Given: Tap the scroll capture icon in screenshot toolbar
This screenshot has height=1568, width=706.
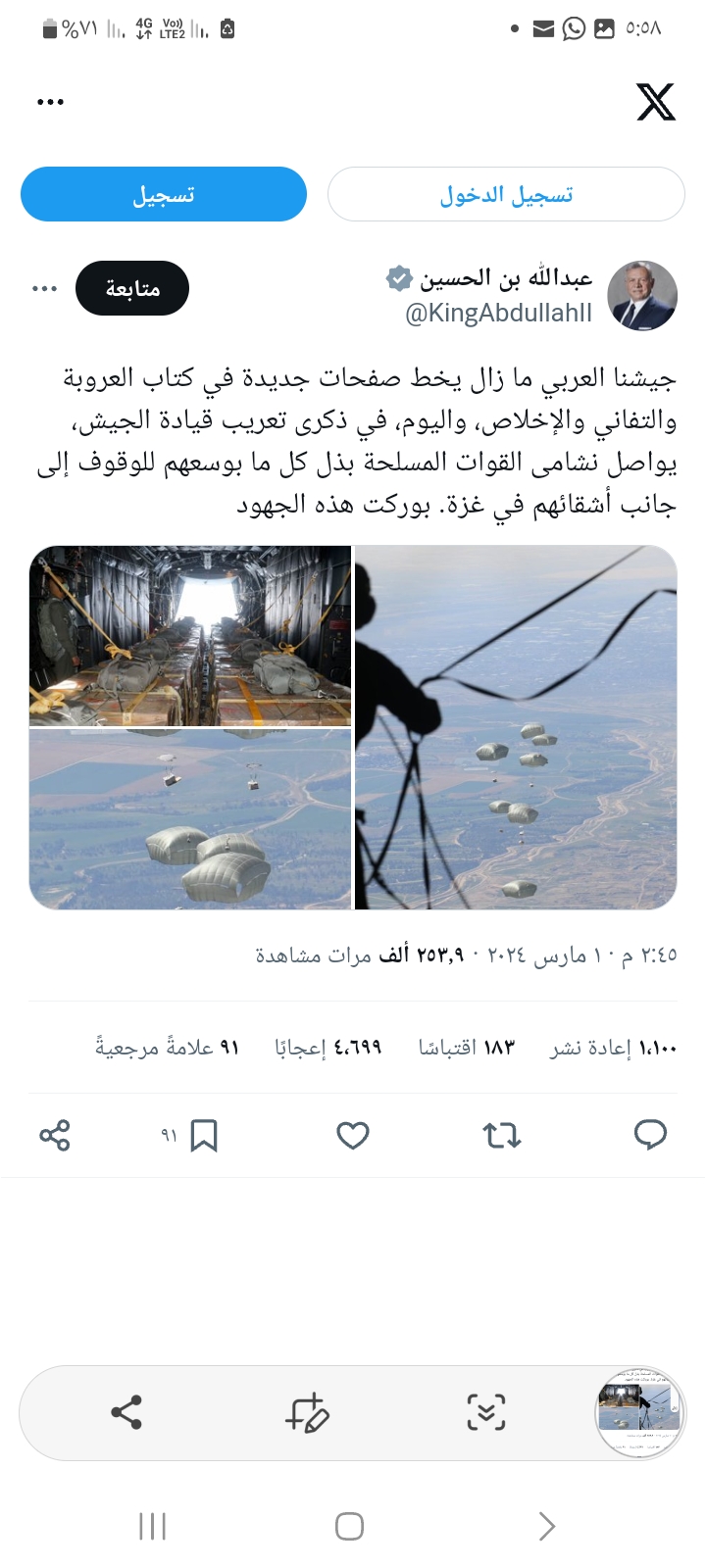Looking at the screenshot, I should point(485,1413).
